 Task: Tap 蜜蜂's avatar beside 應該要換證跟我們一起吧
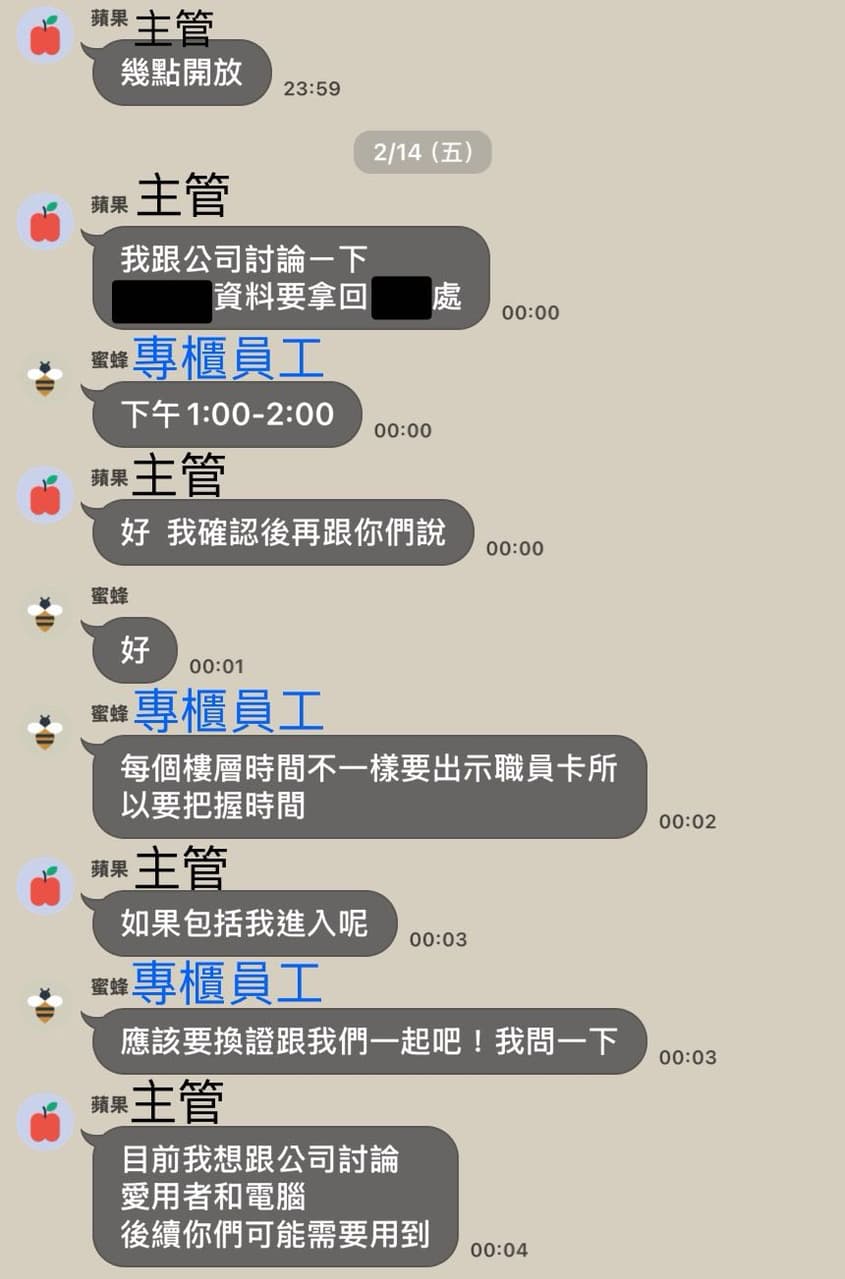tap(45, 1005)
